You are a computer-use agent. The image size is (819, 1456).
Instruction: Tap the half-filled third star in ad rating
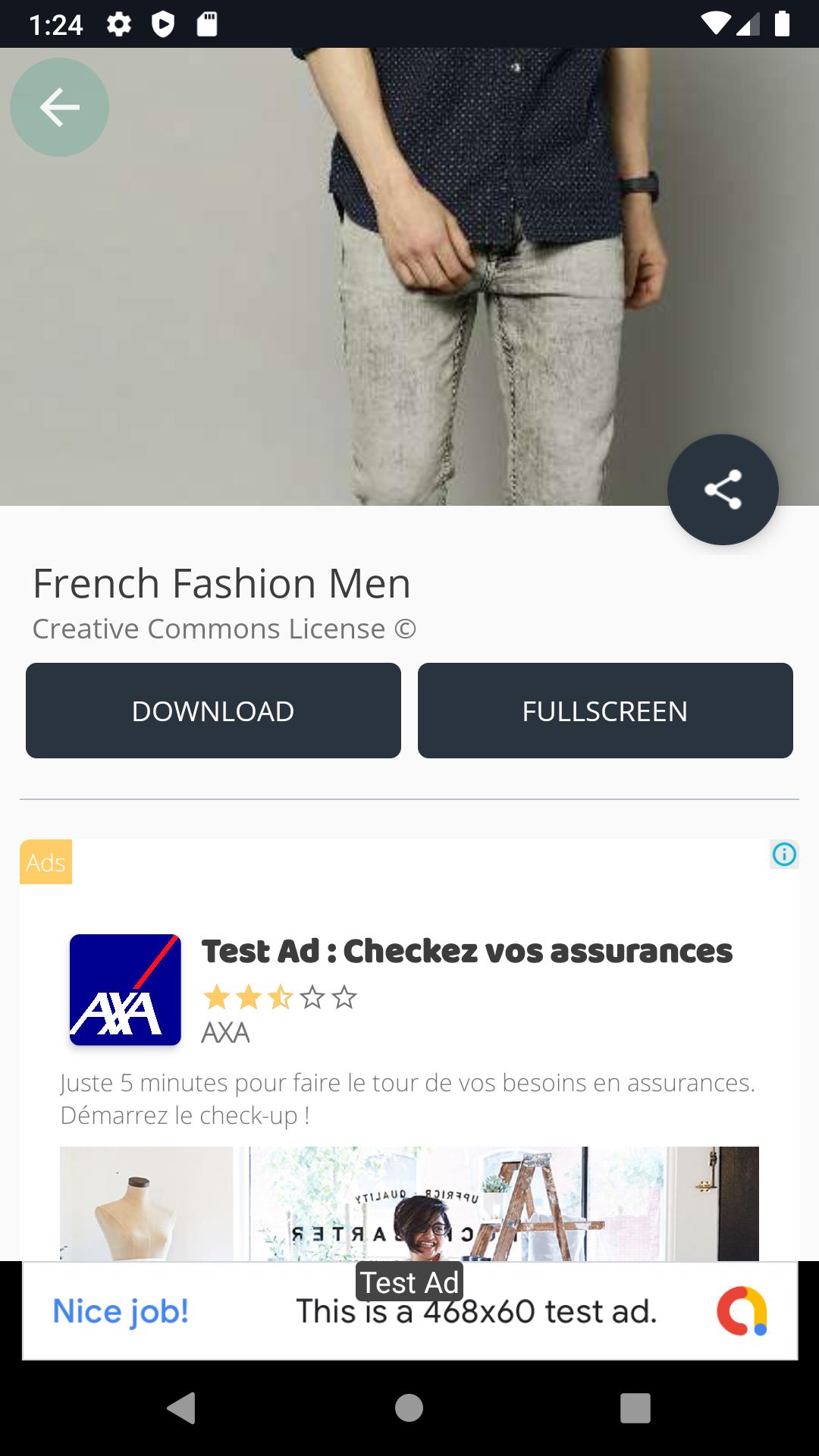pyautogui.click(x=280, y=999)
